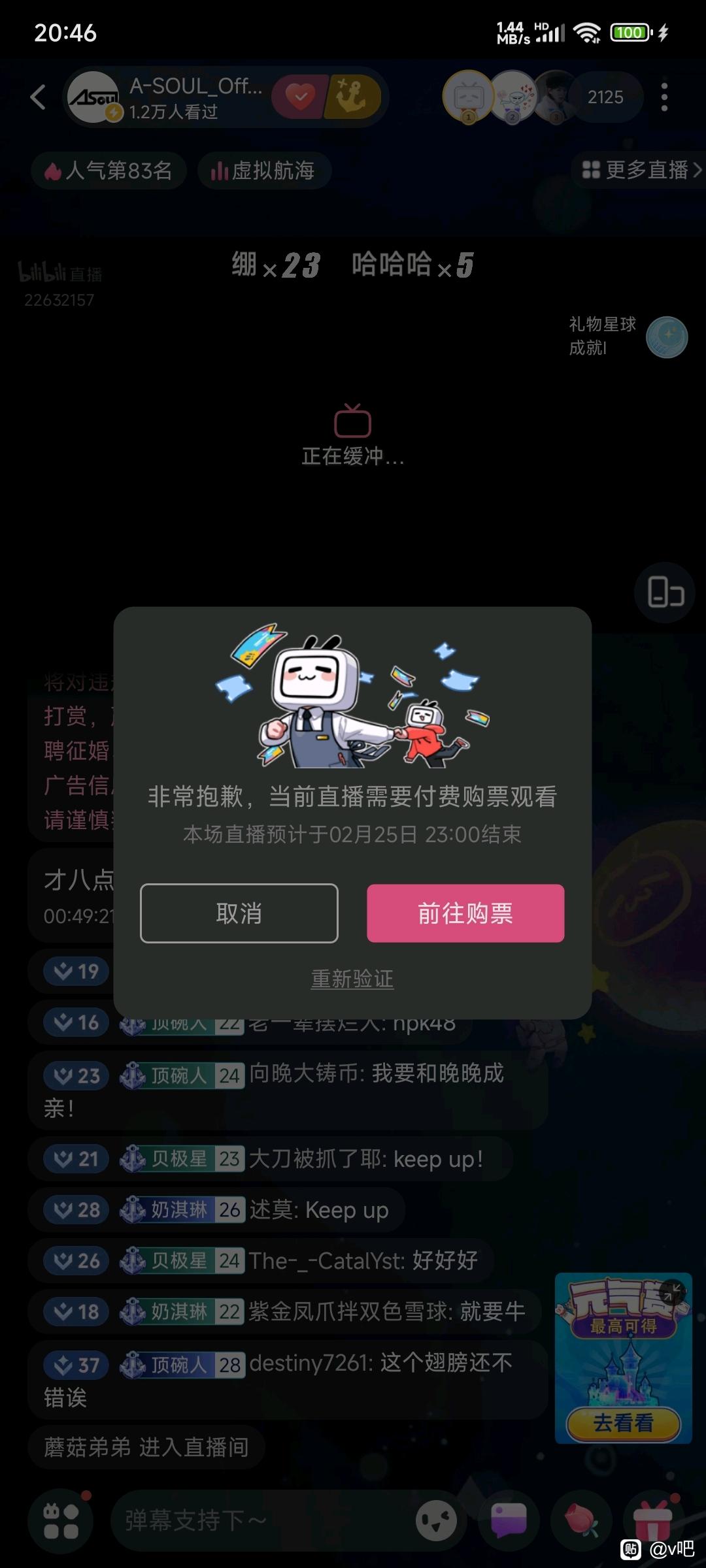Go to ticket purchase via 前往购票
The image size is (706, 1568).
(x=465, y=913)
